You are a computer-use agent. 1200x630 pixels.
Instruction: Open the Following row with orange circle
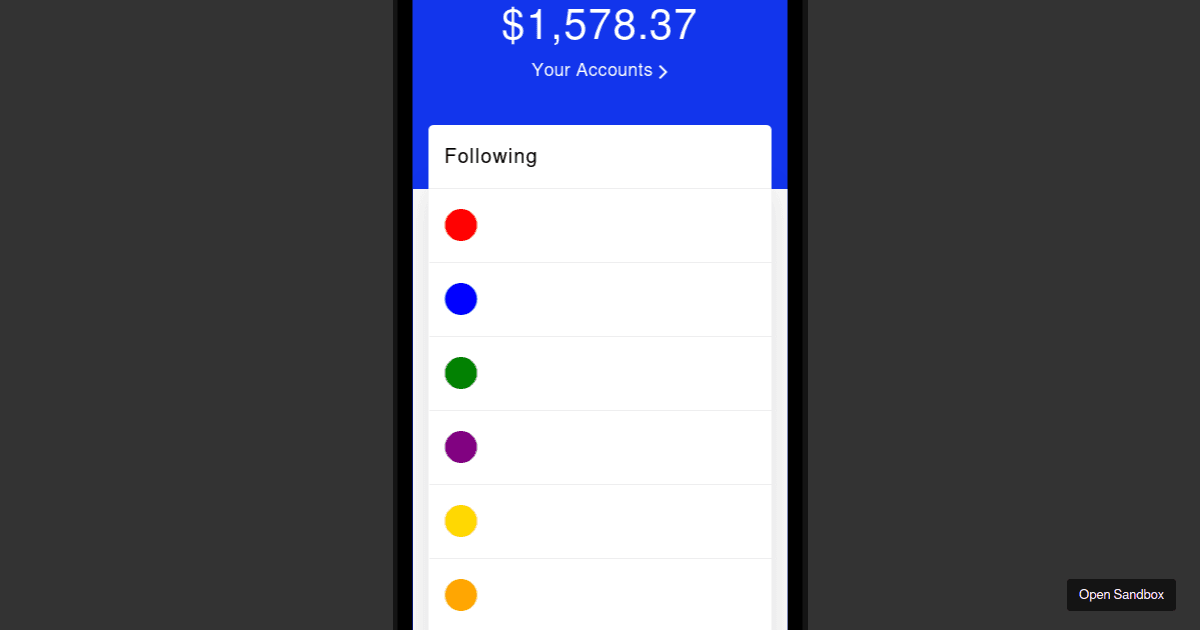(599, 595)
